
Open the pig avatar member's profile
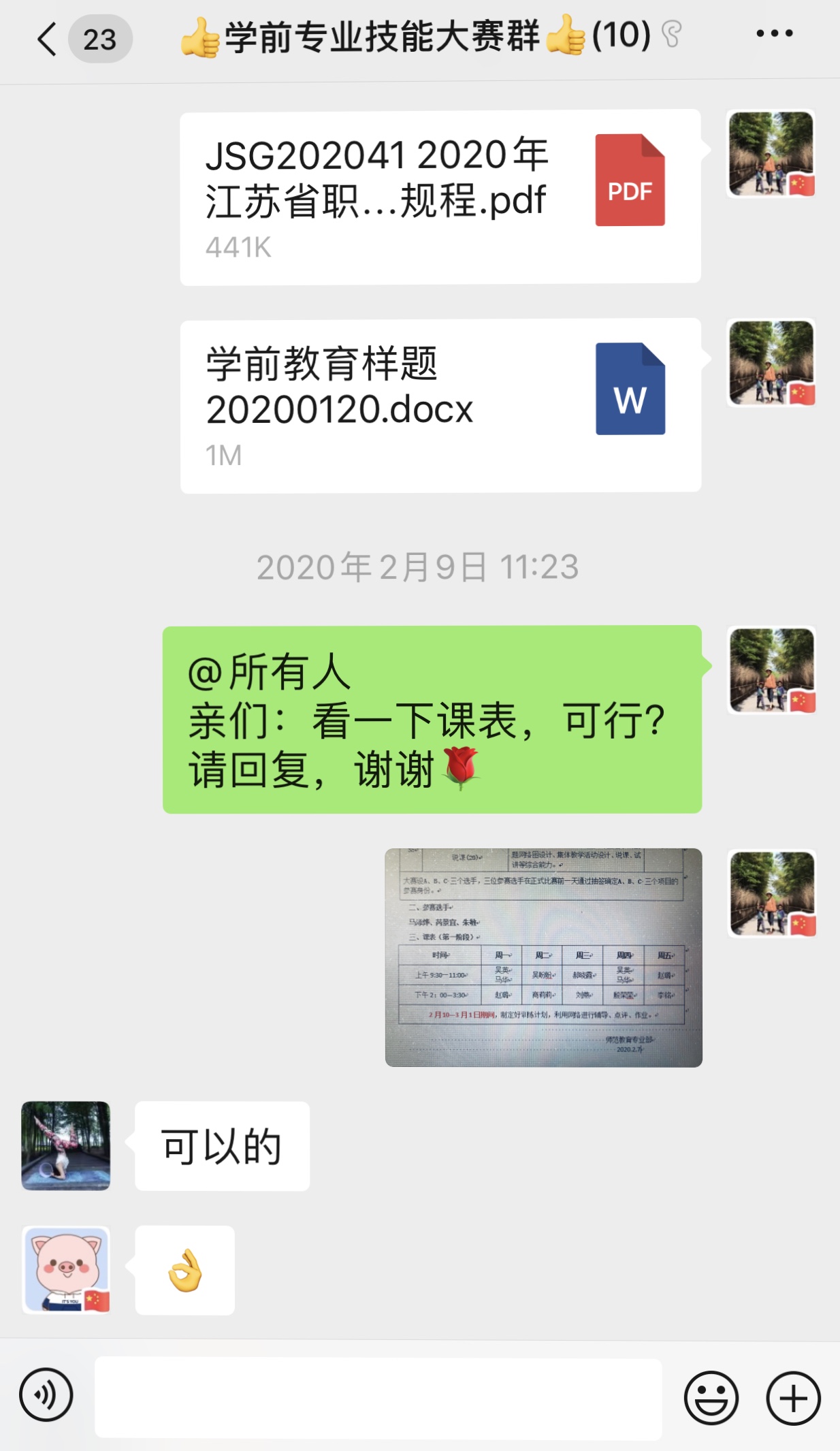[x=66, y=1270]
